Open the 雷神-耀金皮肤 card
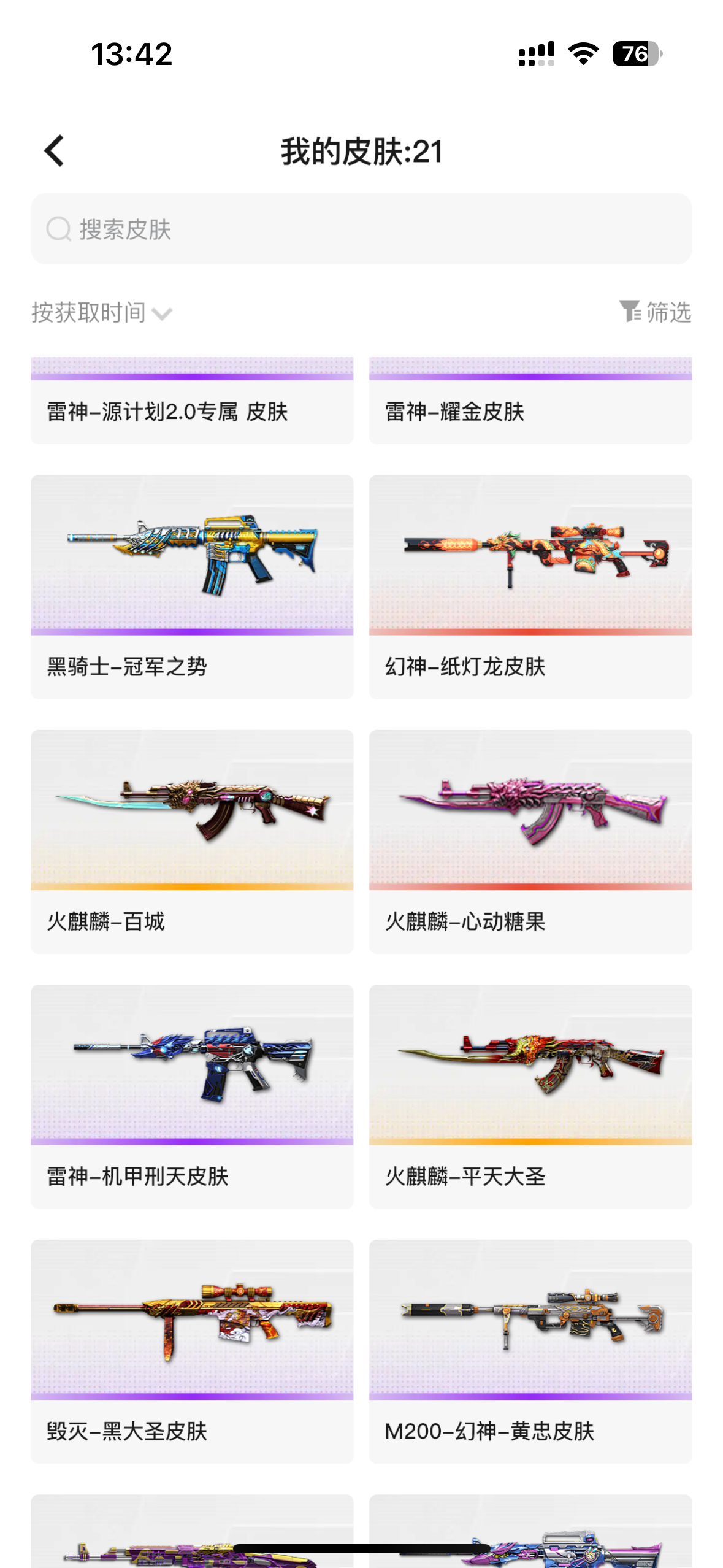 530,401
